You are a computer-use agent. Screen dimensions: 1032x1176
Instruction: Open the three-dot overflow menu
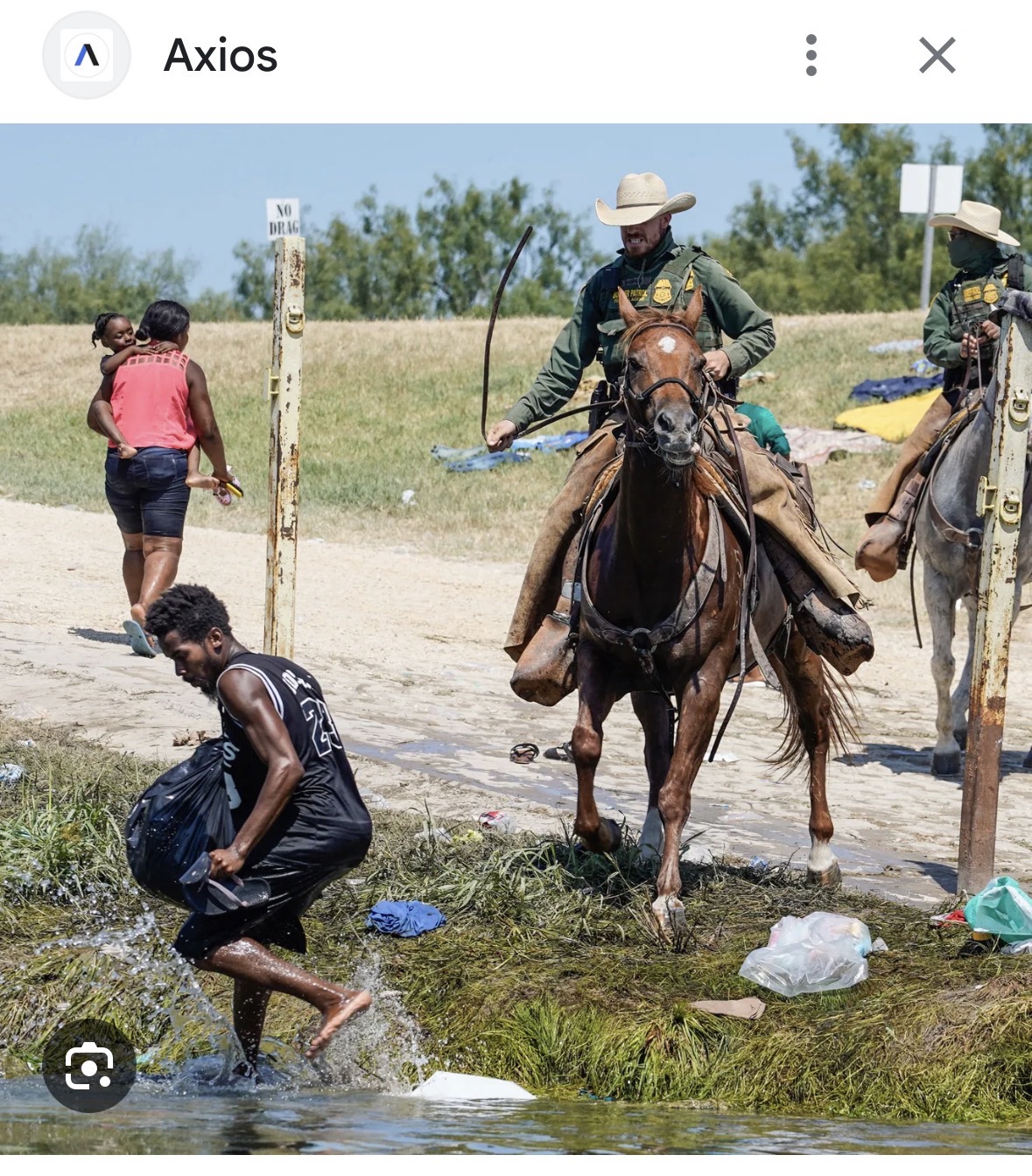(811, 56)
